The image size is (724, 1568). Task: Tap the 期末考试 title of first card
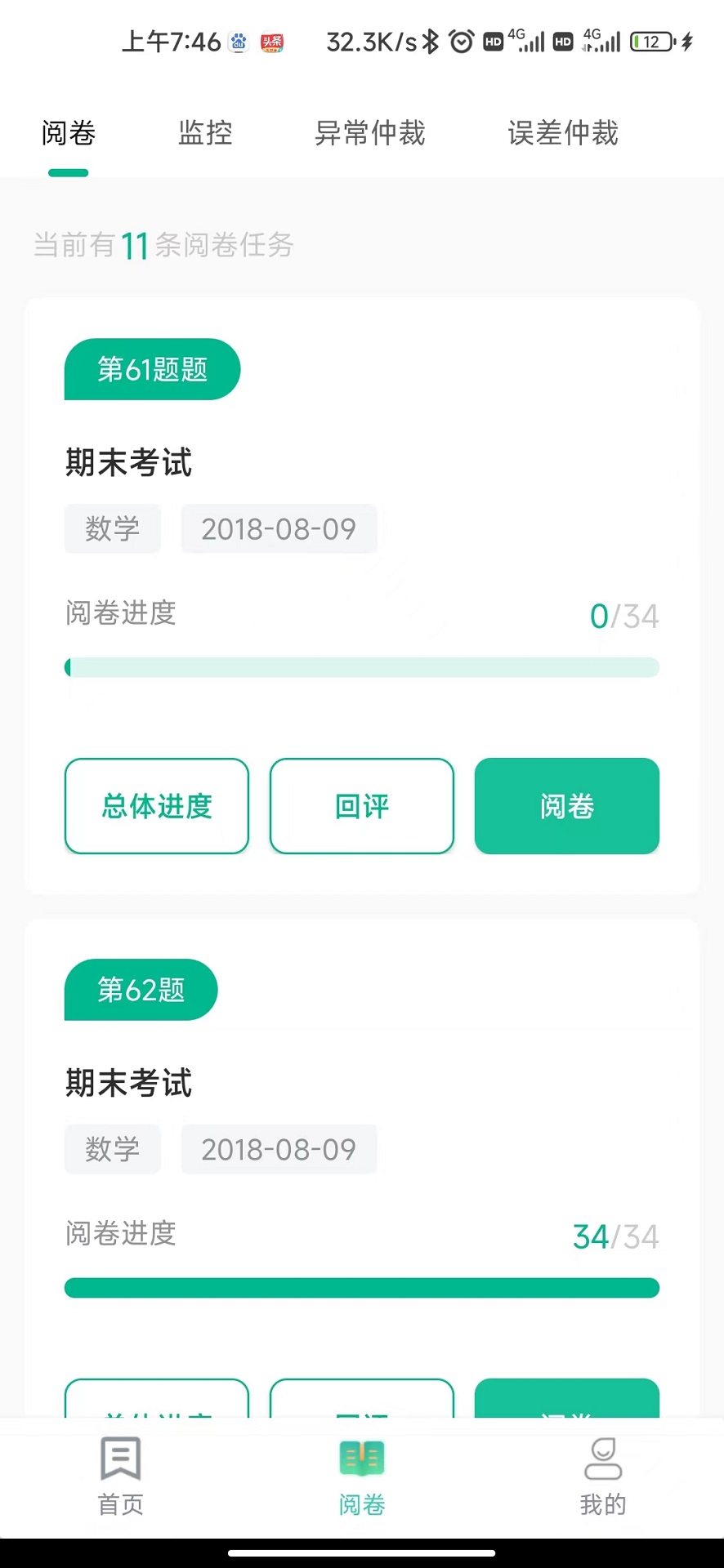pyautogui.click(x=127, y=463)
